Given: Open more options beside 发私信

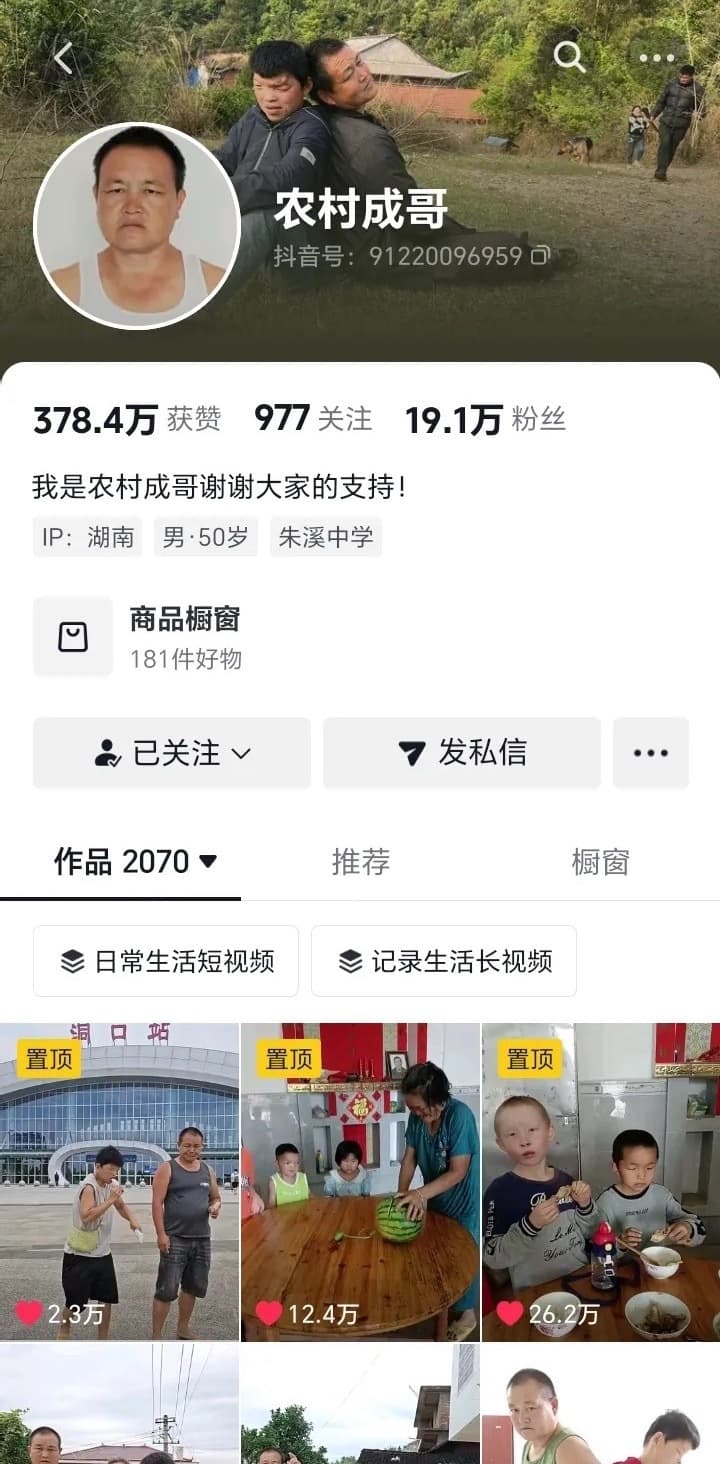Looking at the screenshot, I should pyautogui.click(x=651, y=753).
